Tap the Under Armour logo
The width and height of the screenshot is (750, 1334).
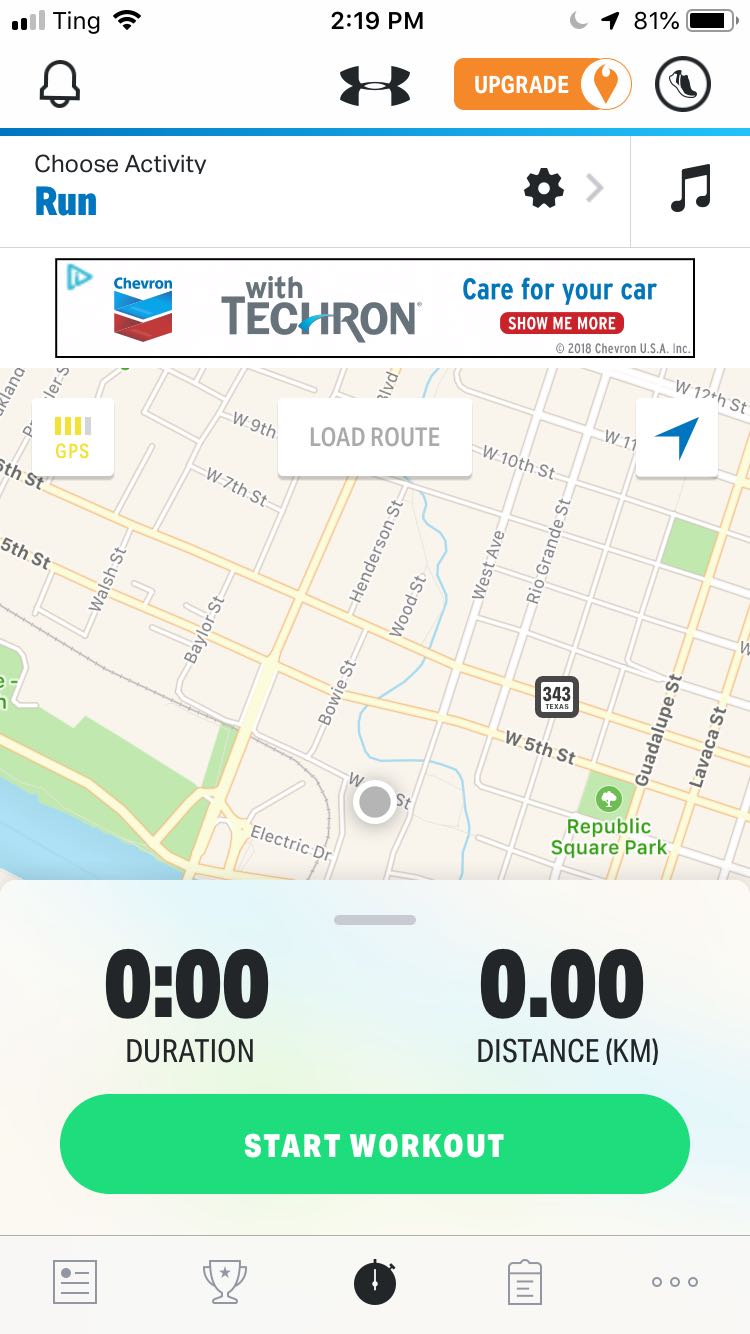[375, 85]
